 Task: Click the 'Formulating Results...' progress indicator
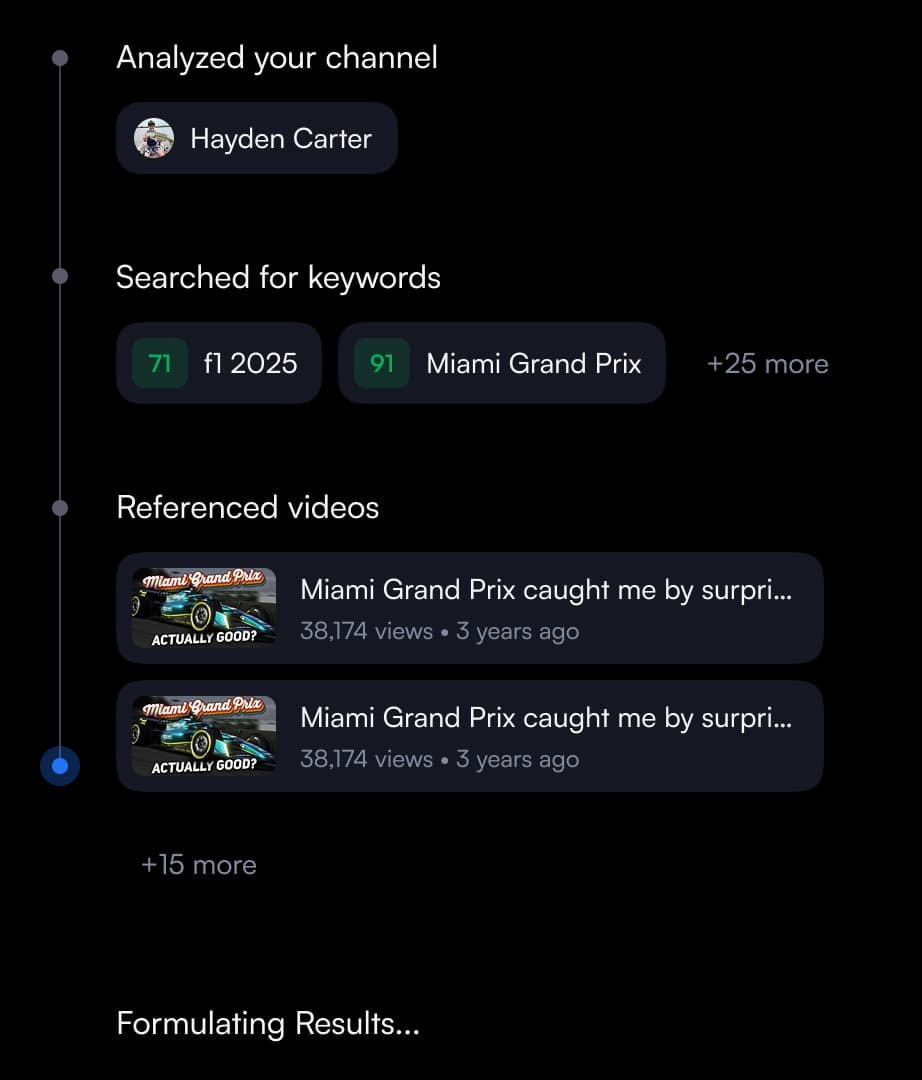click(269, 1023)
